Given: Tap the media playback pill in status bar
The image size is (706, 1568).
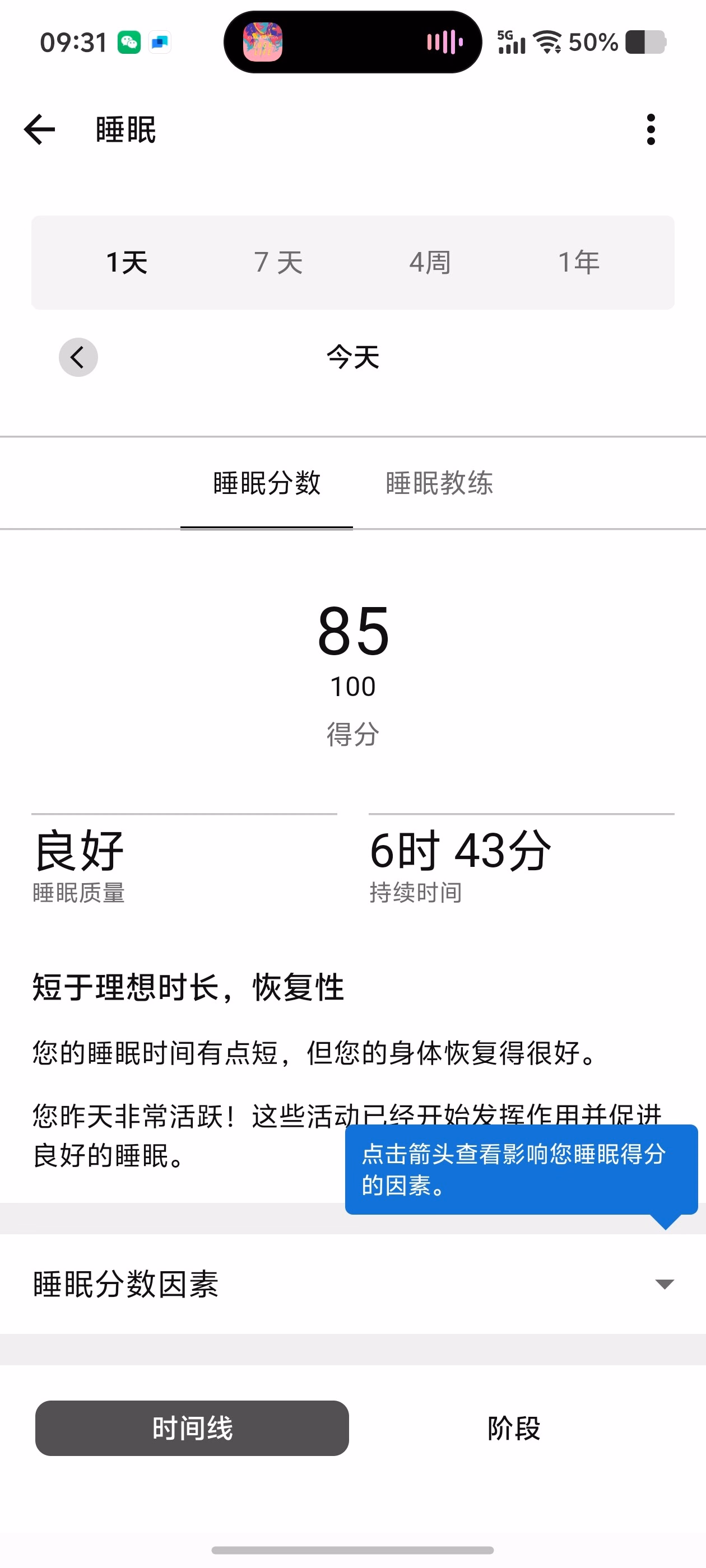Looking at the screenshot, I should [x=352, y=42].
